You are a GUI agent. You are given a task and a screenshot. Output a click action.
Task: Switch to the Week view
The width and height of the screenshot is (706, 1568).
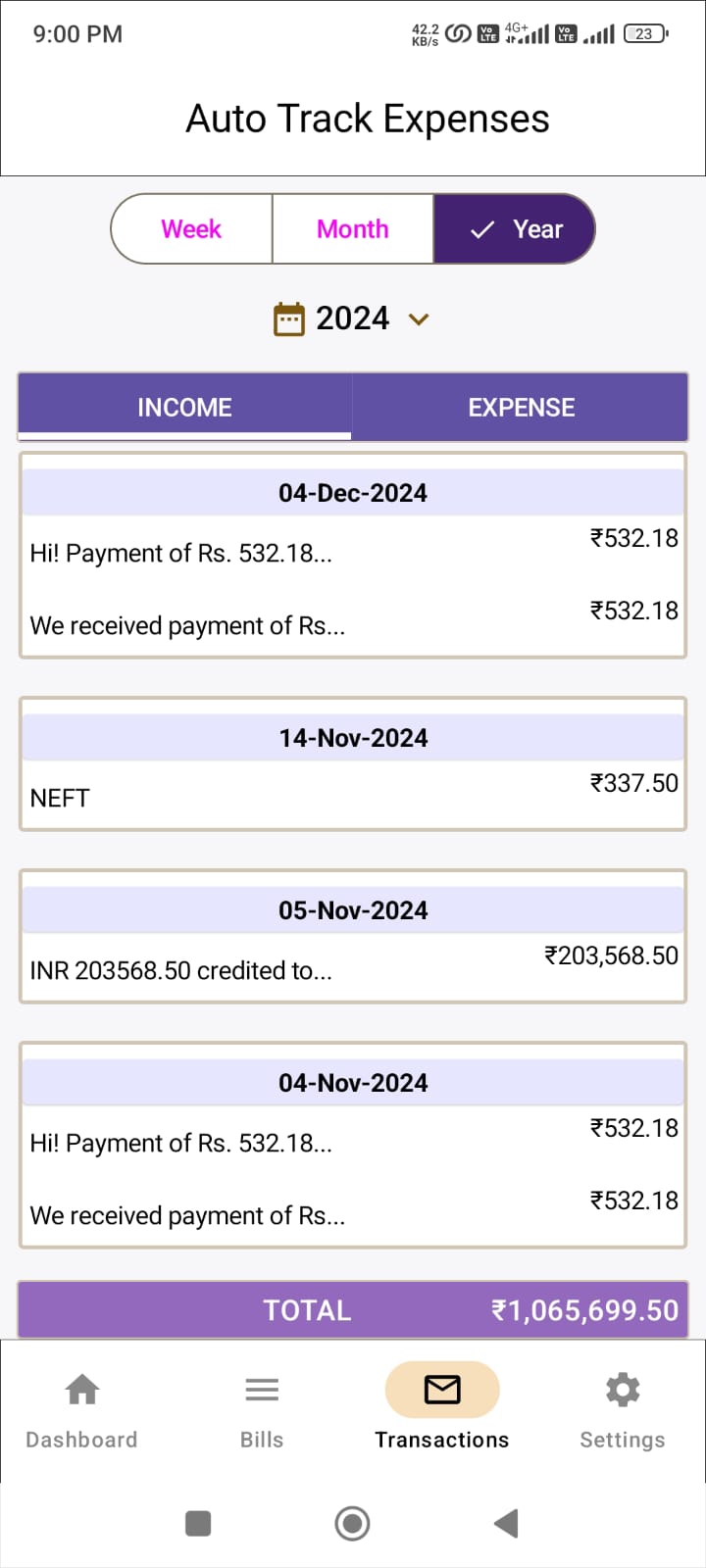[x=191, y=229]
